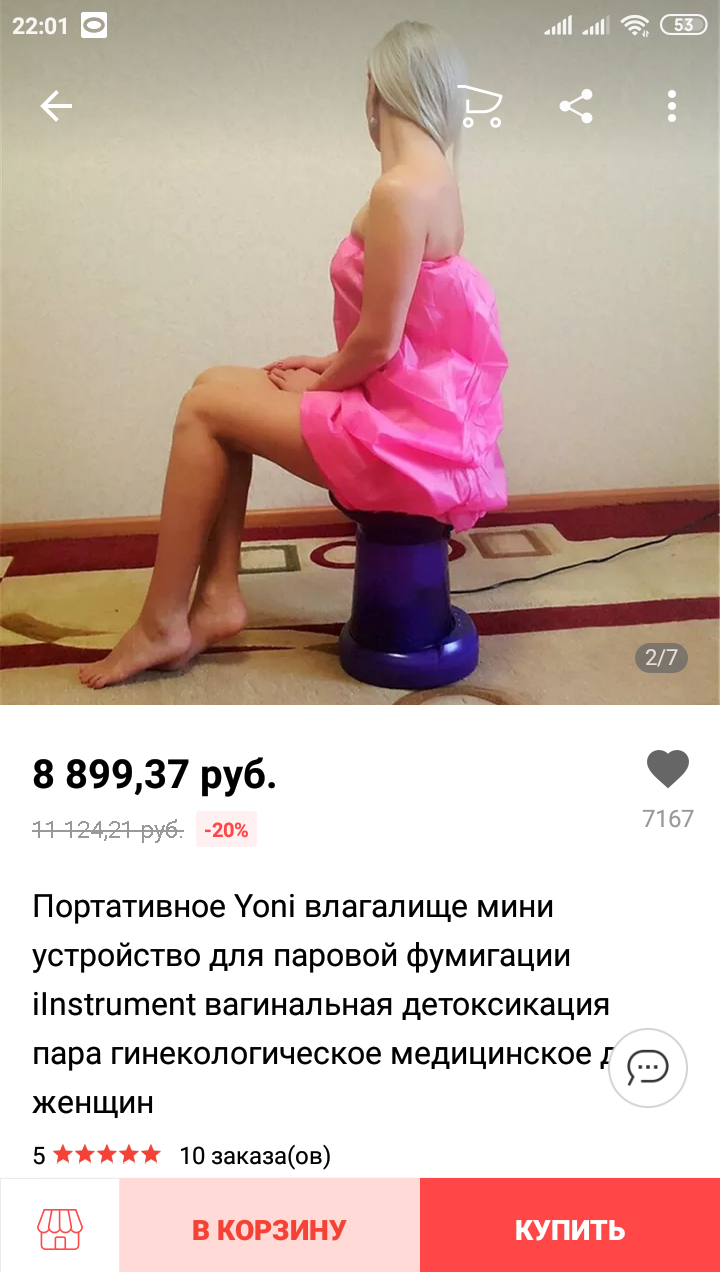Buy now with КУПИТЬ button
Viewport: 720px width, 1272px height.
pyautogui.click(x=570, y=1226)
